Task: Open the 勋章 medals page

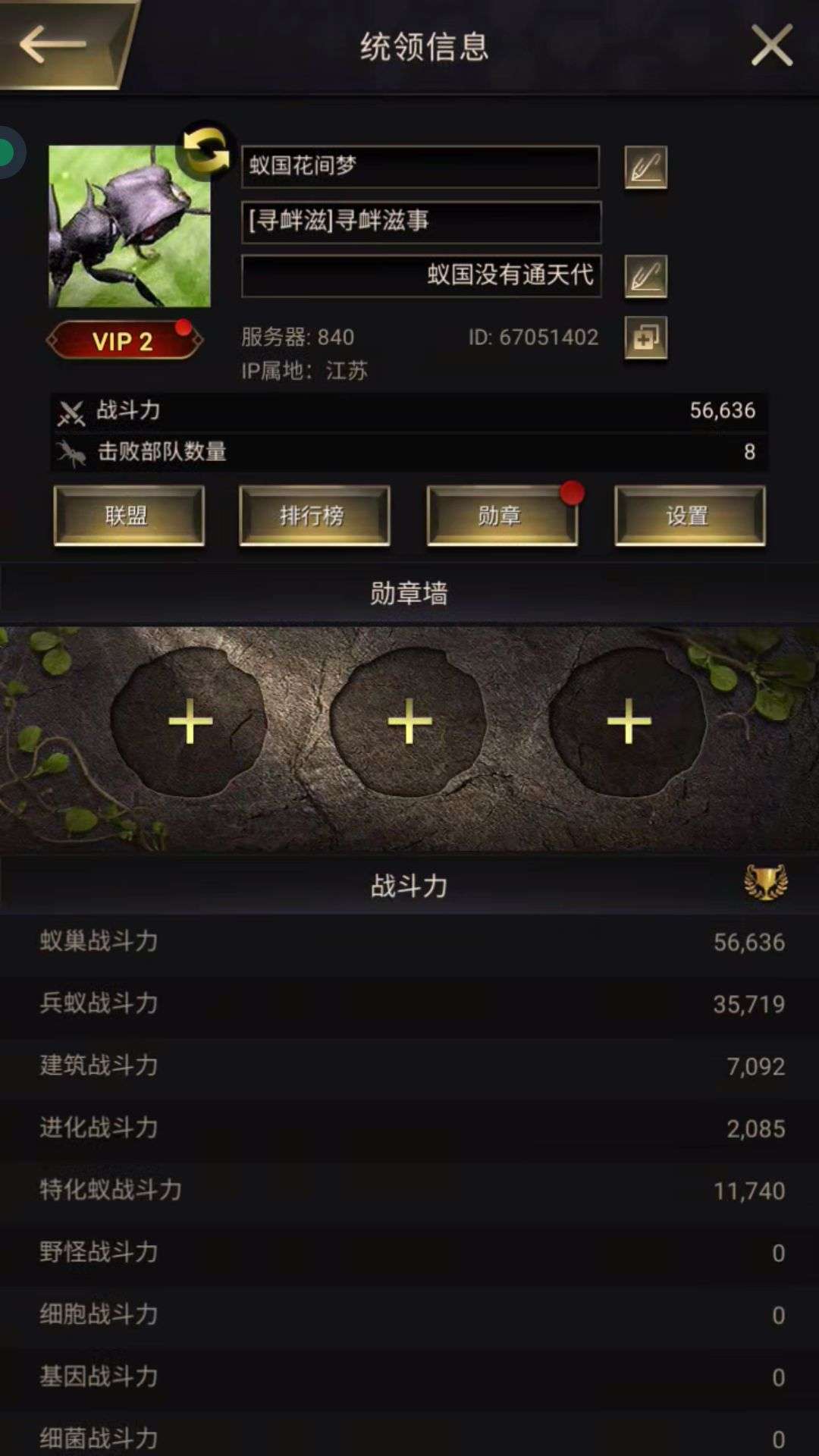Action: tap(501, 516)
